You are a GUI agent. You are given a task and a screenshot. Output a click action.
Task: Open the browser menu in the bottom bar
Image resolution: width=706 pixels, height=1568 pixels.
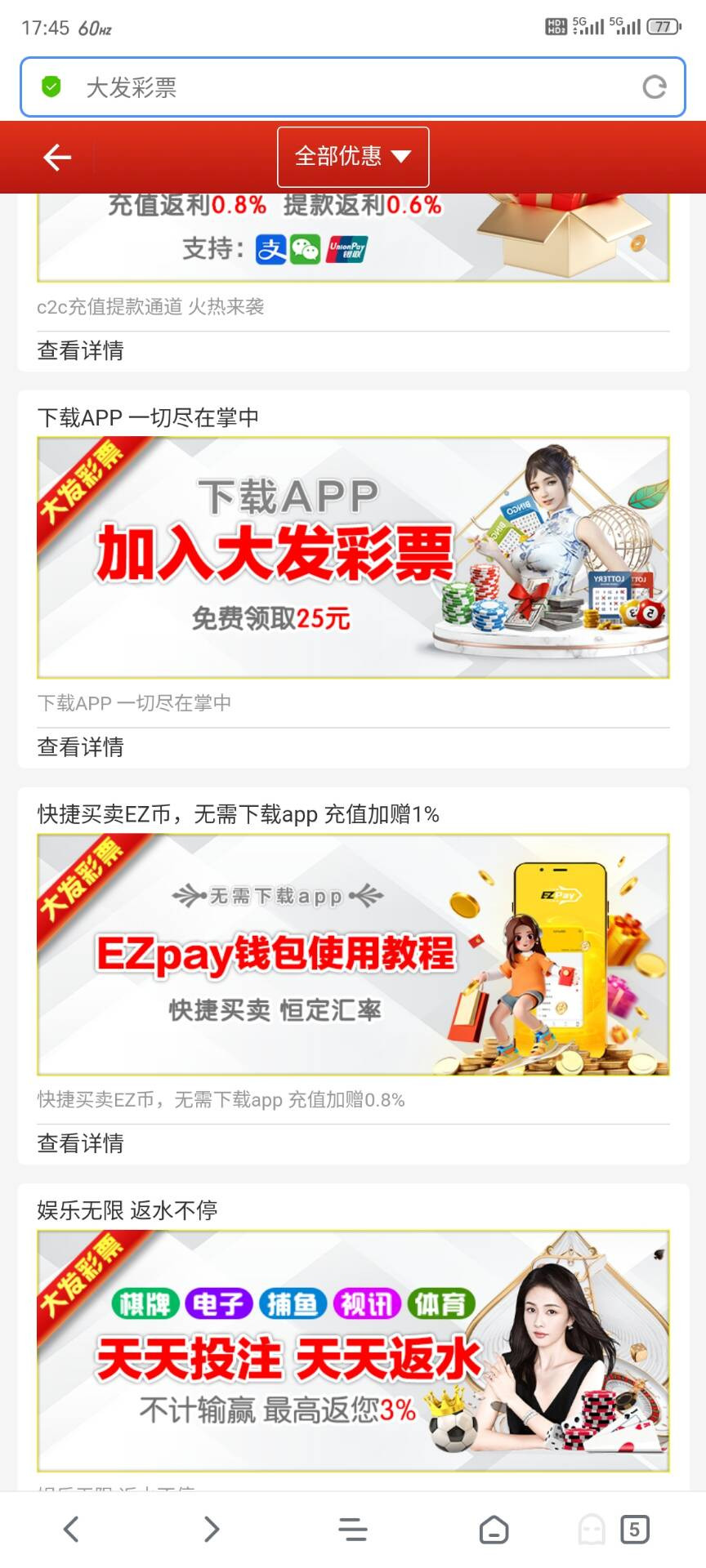(353, 1529)
